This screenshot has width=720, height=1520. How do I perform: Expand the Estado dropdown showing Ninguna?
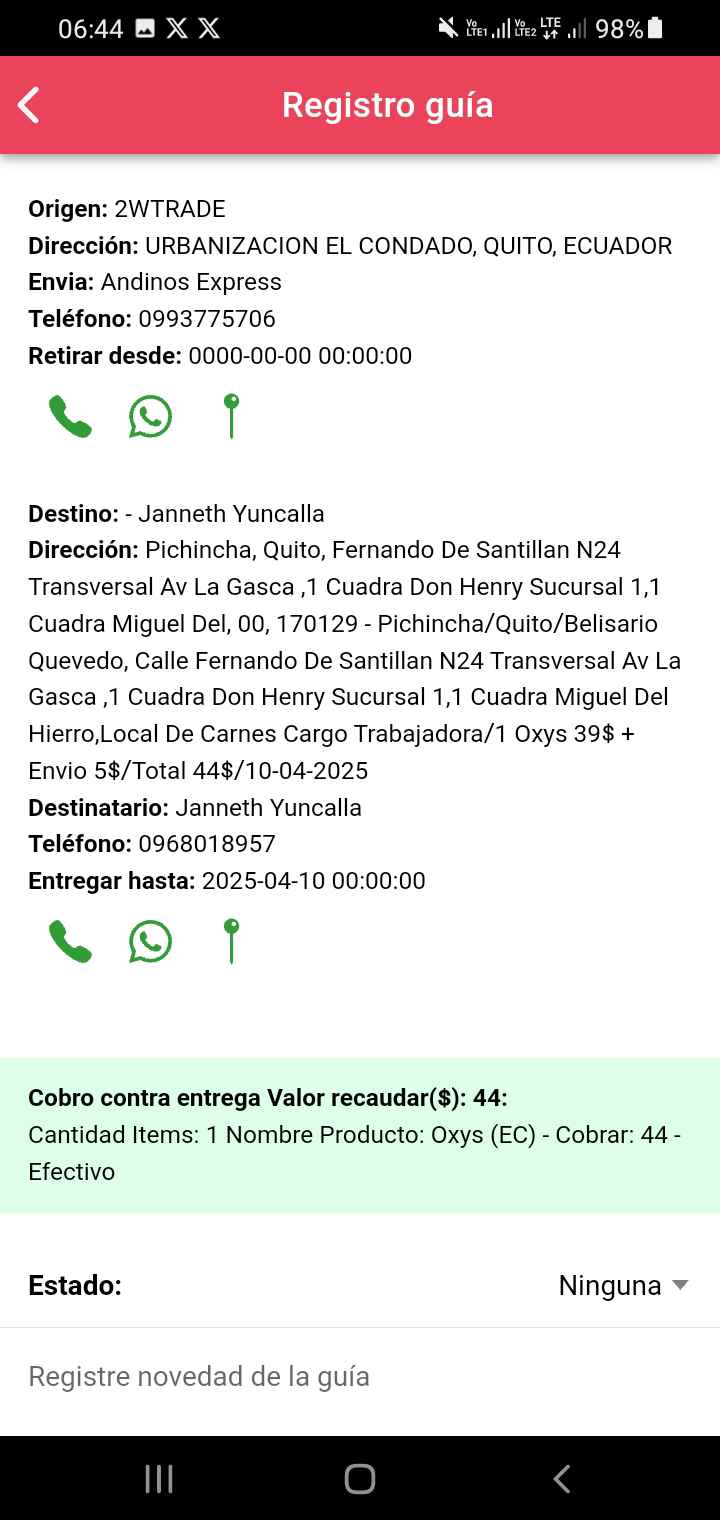(x=623, y=1285)
